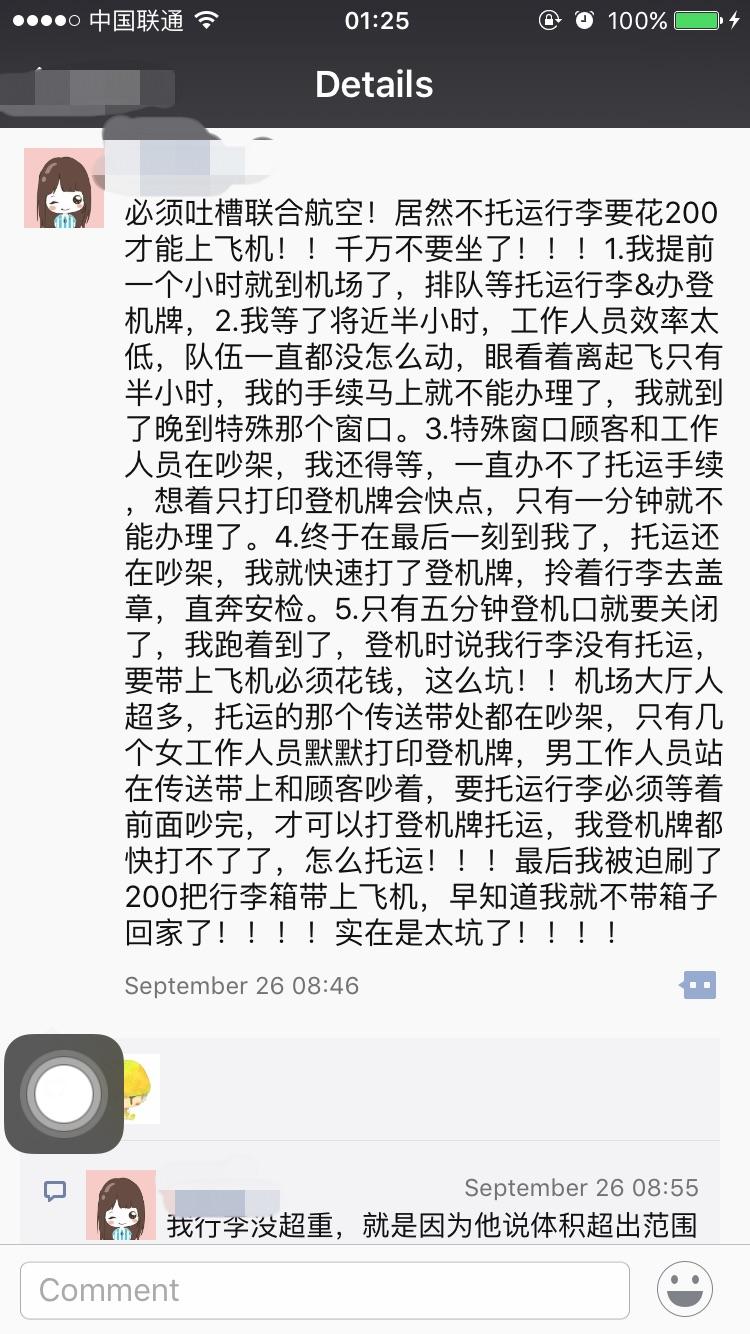
Task: Open the poster's avatar beside the post text
Action: [63, 188]
